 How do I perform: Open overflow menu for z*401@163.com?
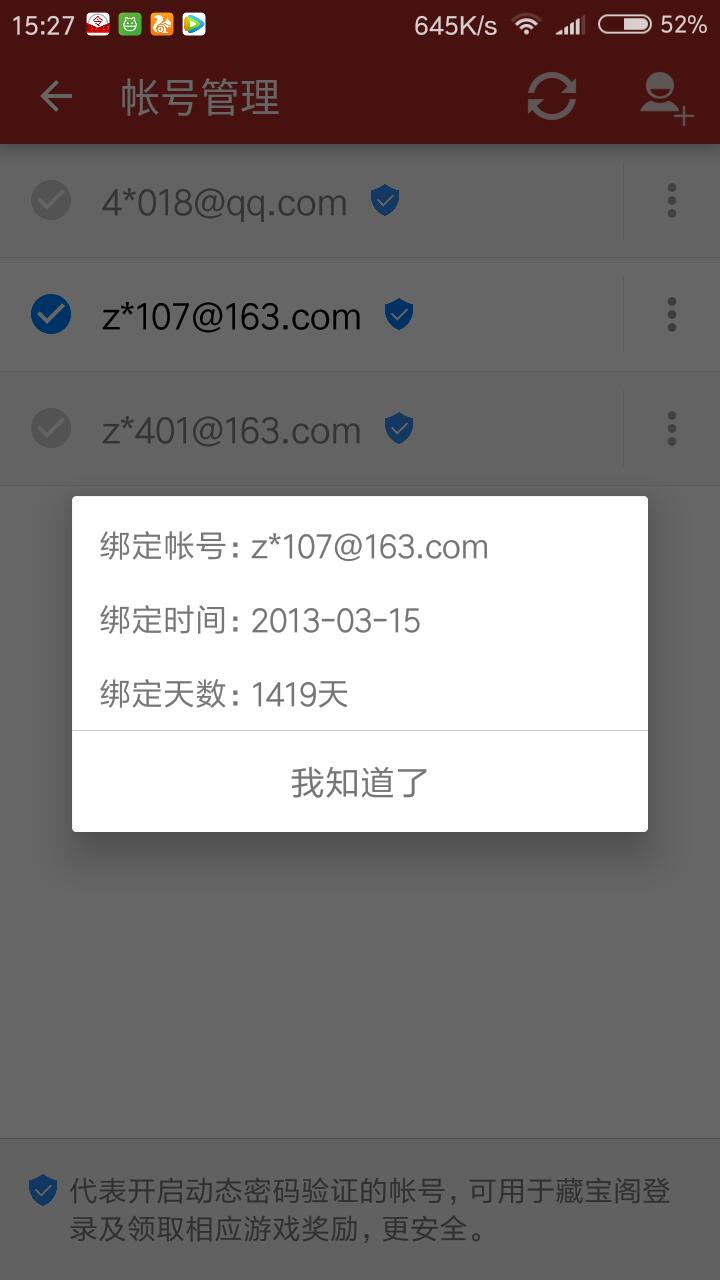click(672, 429)
